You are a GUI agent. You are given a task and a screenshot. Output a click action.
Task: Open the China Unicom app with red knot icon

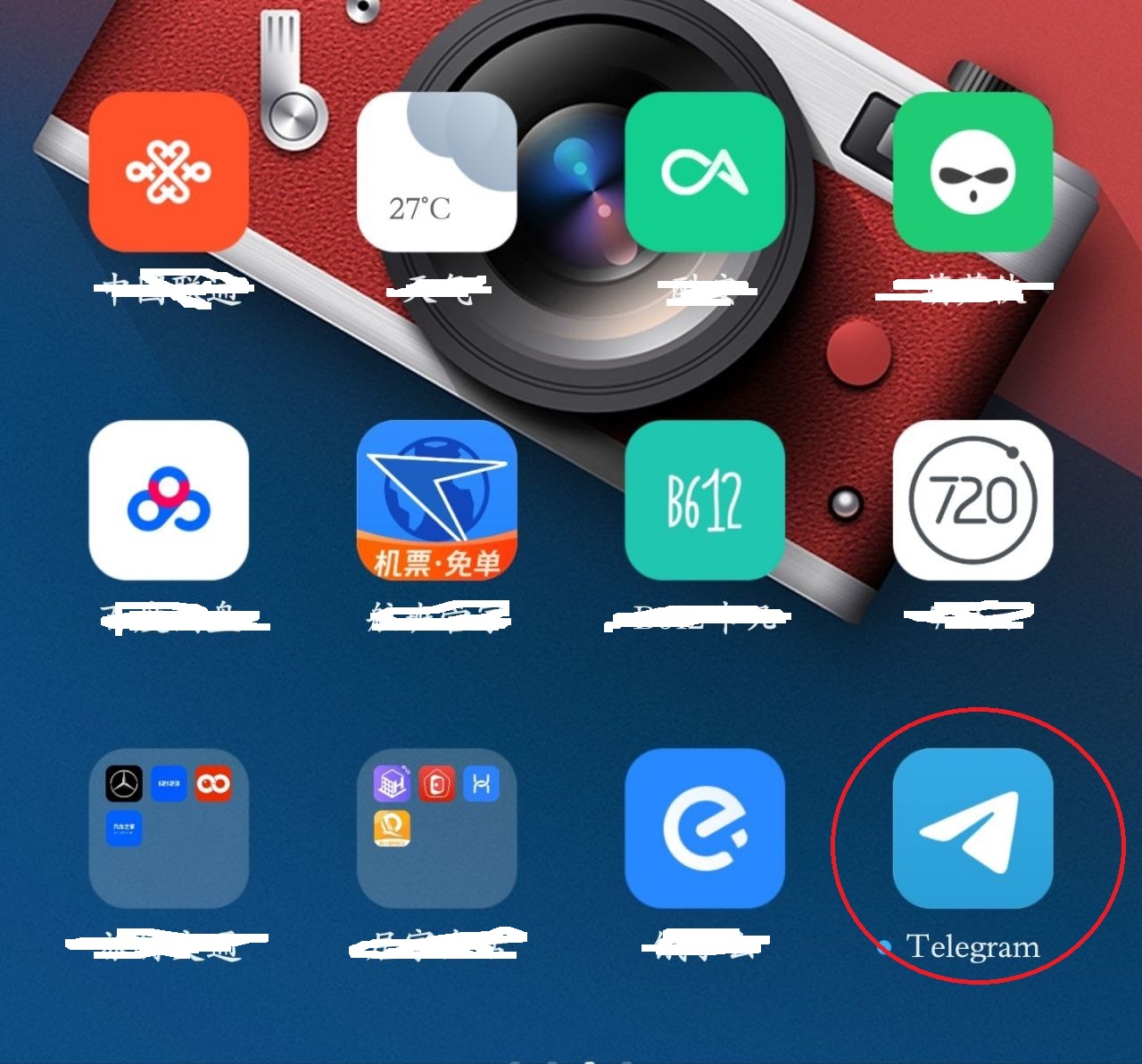[x=169, y=172]
